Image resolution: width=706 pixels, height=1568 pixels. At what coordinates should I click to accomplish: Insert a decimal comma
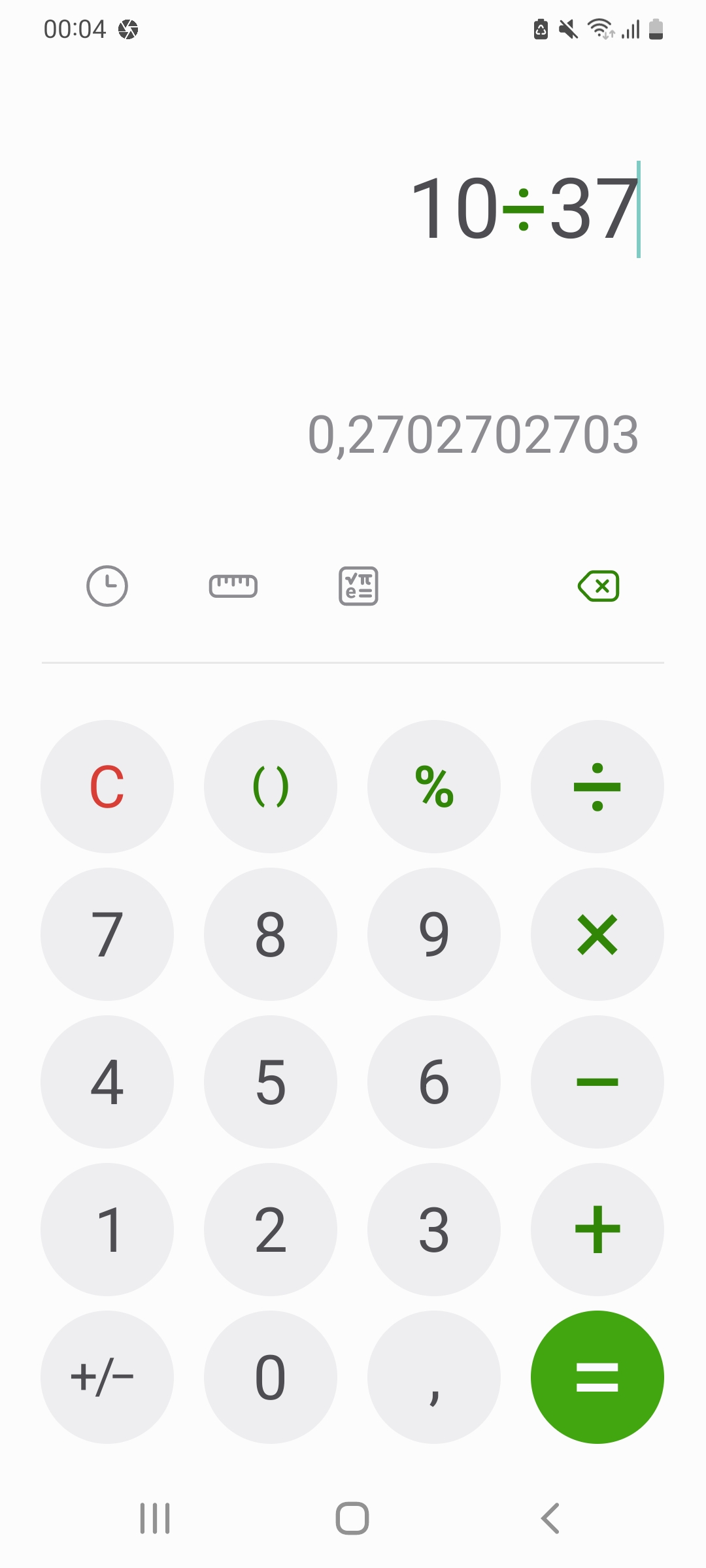pyautogui.click(x=434, y=1377)
